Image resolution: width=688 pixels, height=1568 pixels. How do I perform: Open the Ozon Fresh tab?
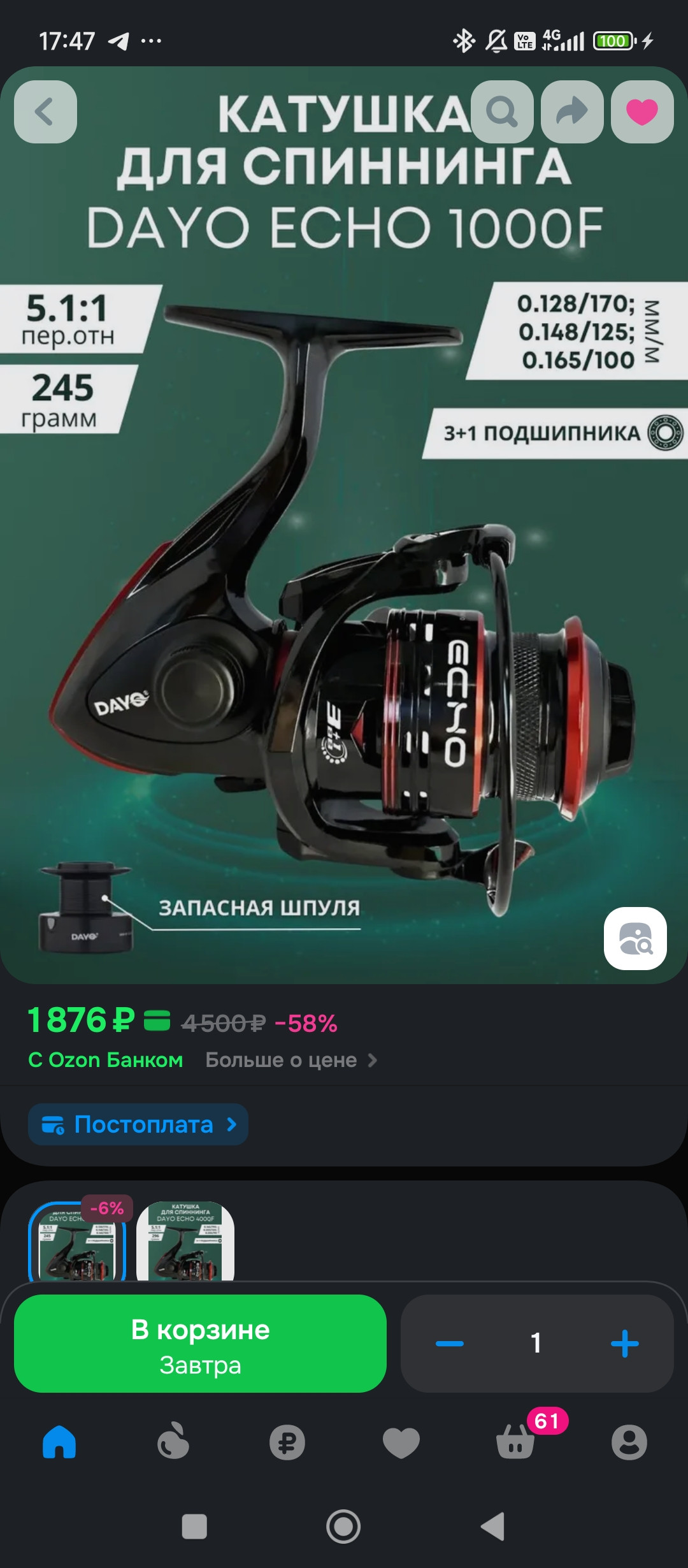173,1442
